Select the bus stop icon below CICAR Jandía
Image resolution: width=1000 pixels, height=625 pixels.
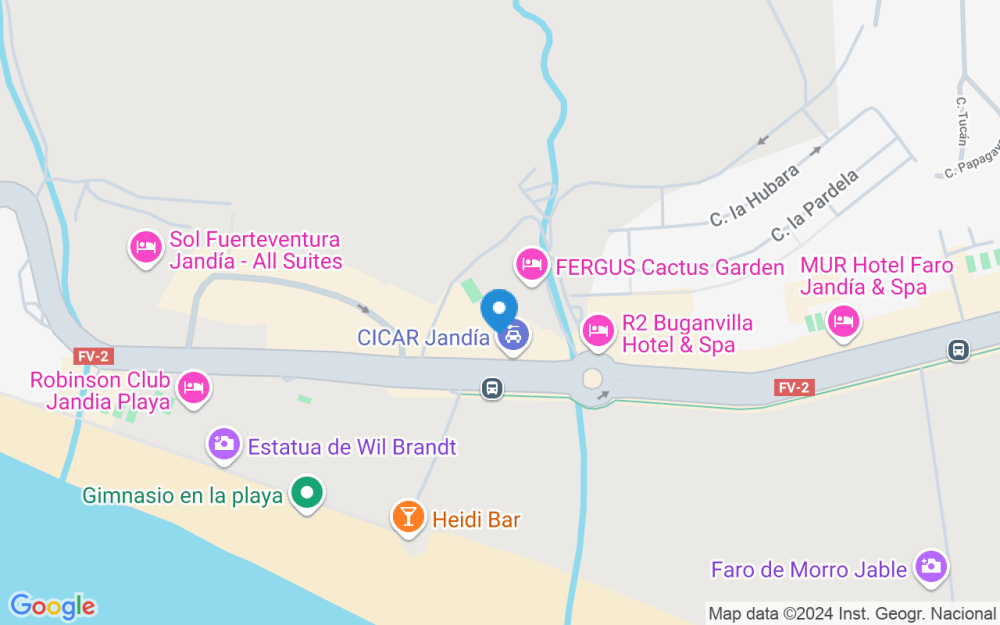tap(491, 388)
